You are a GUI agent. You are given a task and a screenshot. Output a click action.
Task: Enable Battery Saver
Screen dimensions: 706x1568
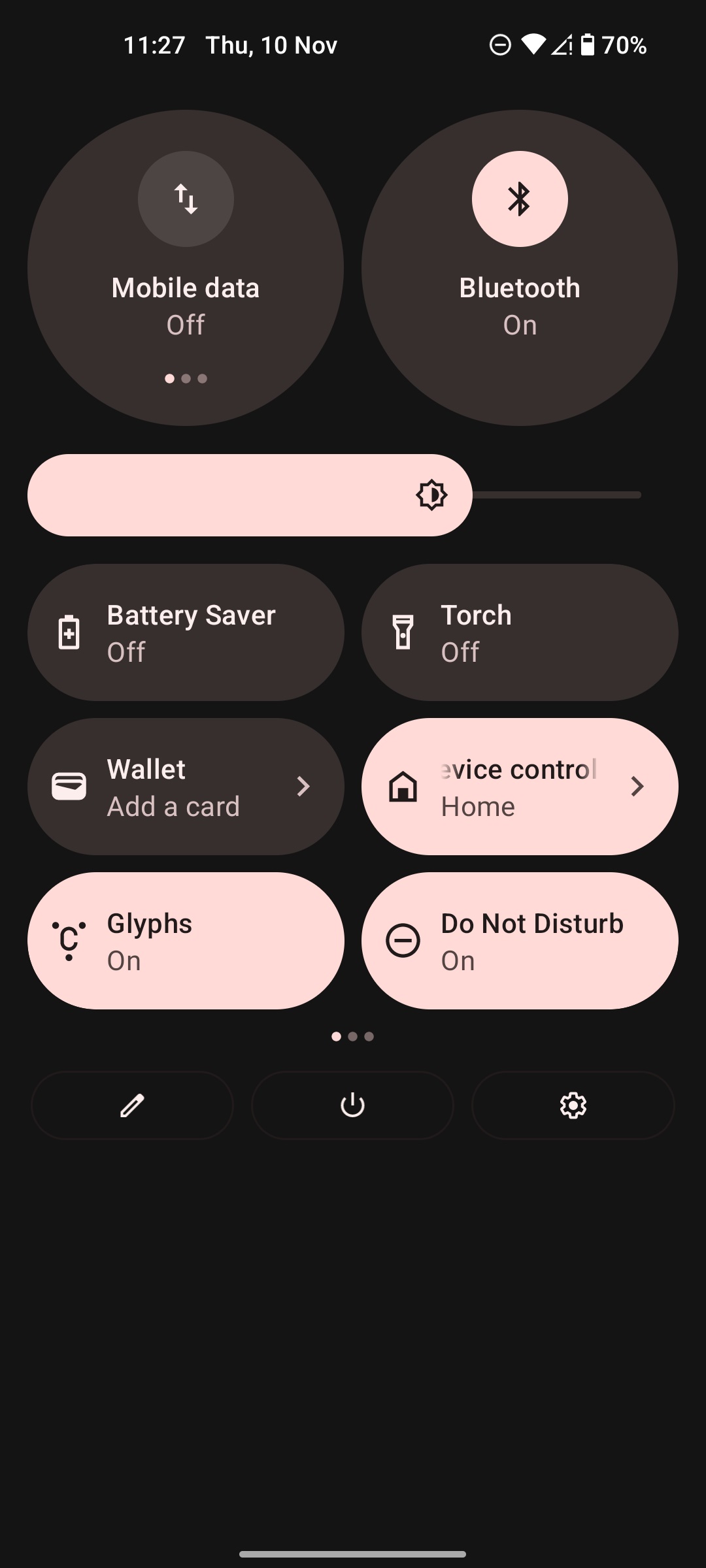click(186, 632)
